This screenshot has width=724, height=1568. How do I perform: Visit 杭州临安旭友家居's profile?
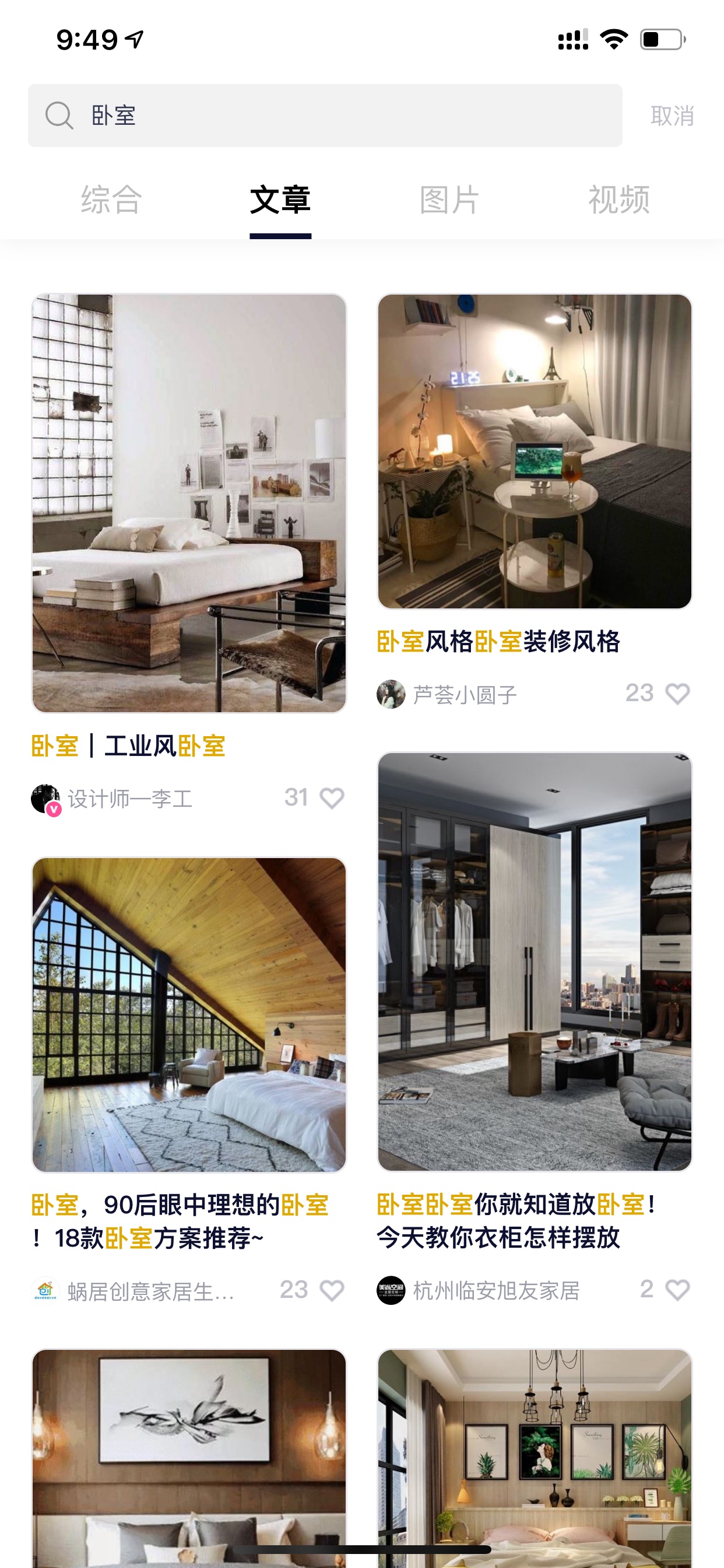[x=478, y=1290]
